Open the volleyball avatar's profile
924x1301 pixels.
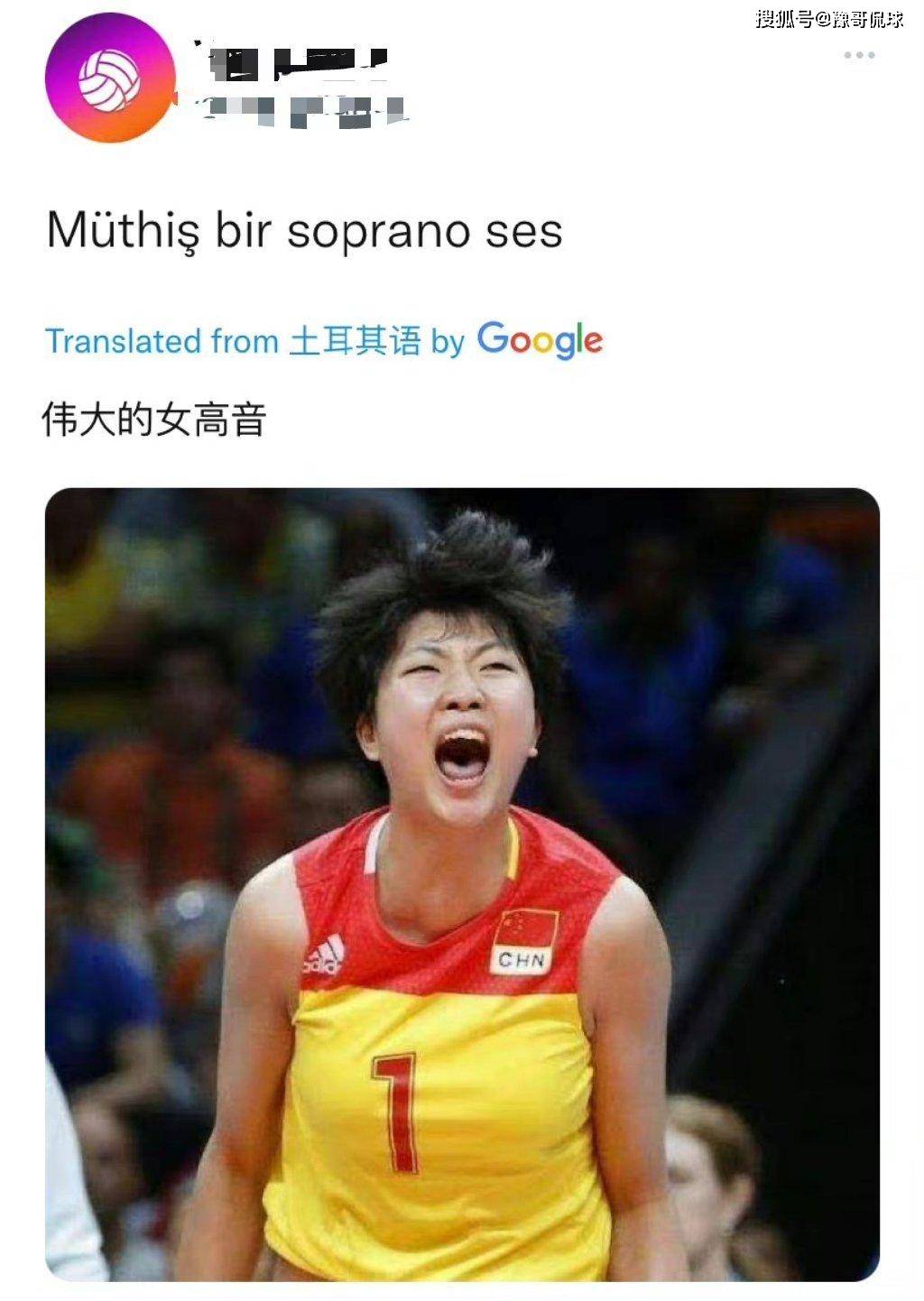[x=109, y=78]
